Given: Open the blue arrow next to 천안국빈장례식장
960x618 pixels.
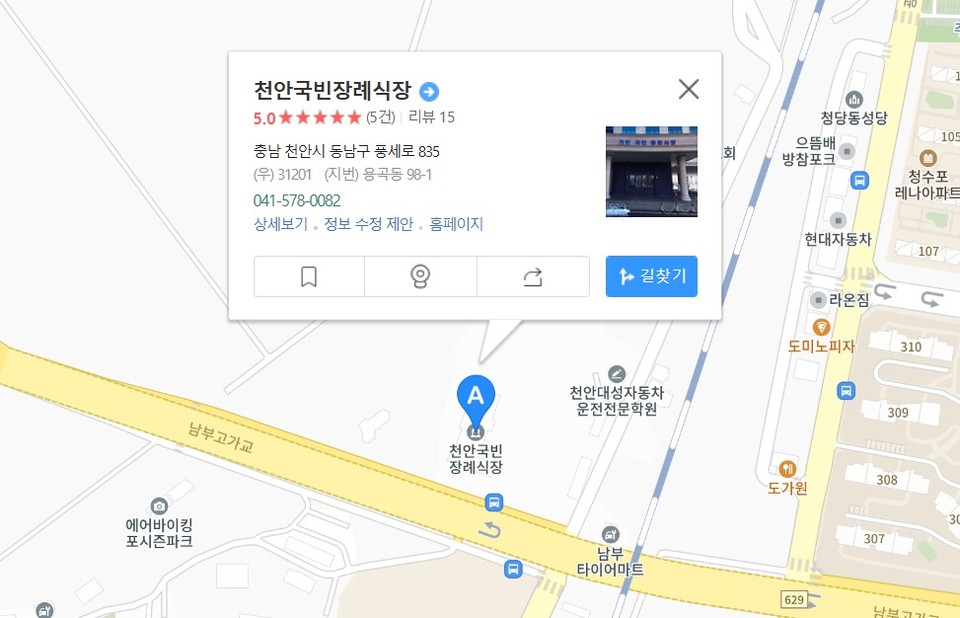Looking at the screenshot, I should click(x=429, y=91).
